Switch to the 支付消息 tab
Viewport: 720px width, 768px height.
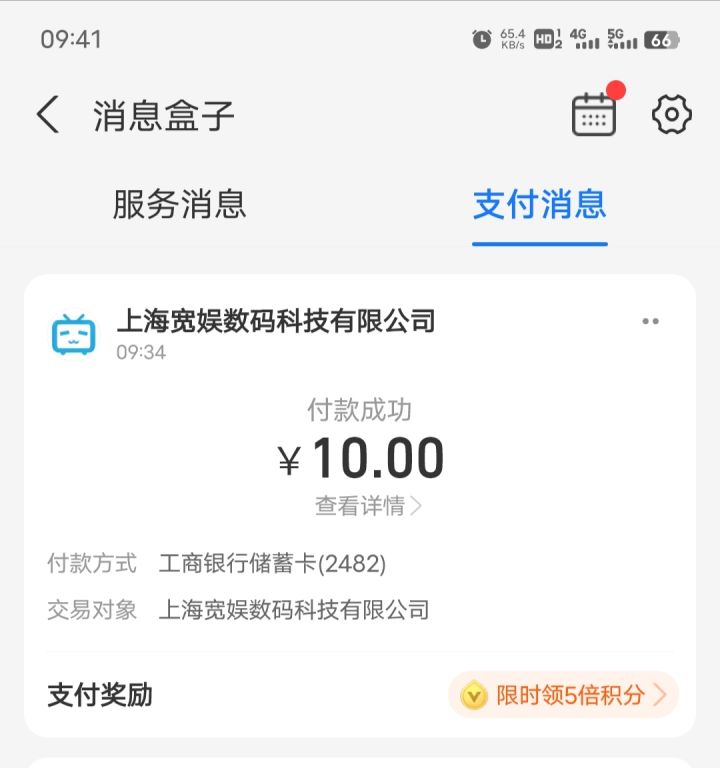point(540,205)
